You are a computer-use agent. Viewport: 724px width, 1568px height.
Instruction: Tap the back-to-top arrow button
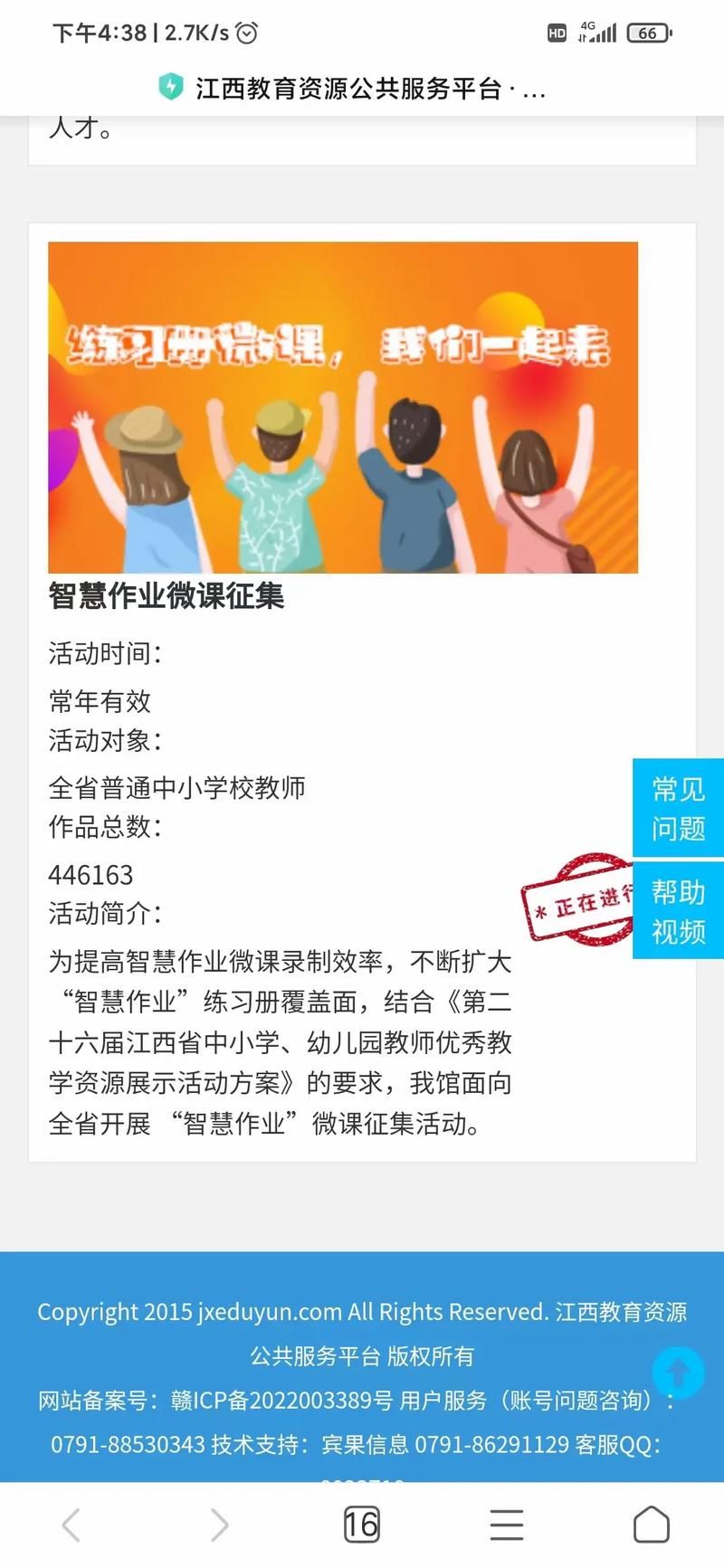click(x=678, y=1373)
